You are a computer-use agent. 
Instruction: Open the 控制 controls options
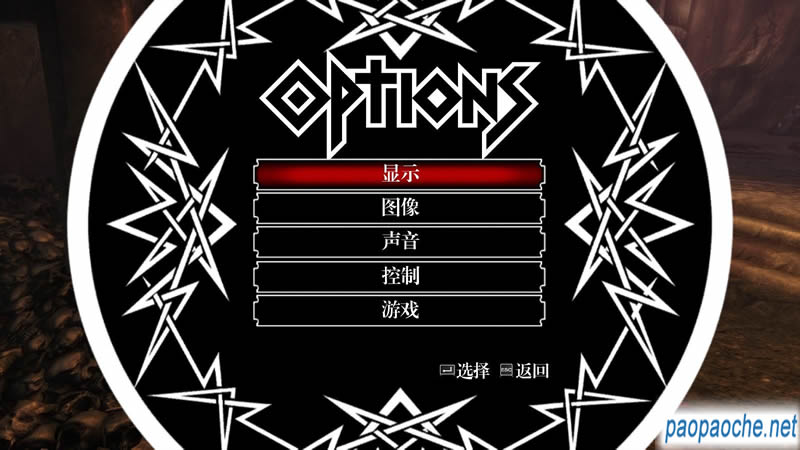400,276
